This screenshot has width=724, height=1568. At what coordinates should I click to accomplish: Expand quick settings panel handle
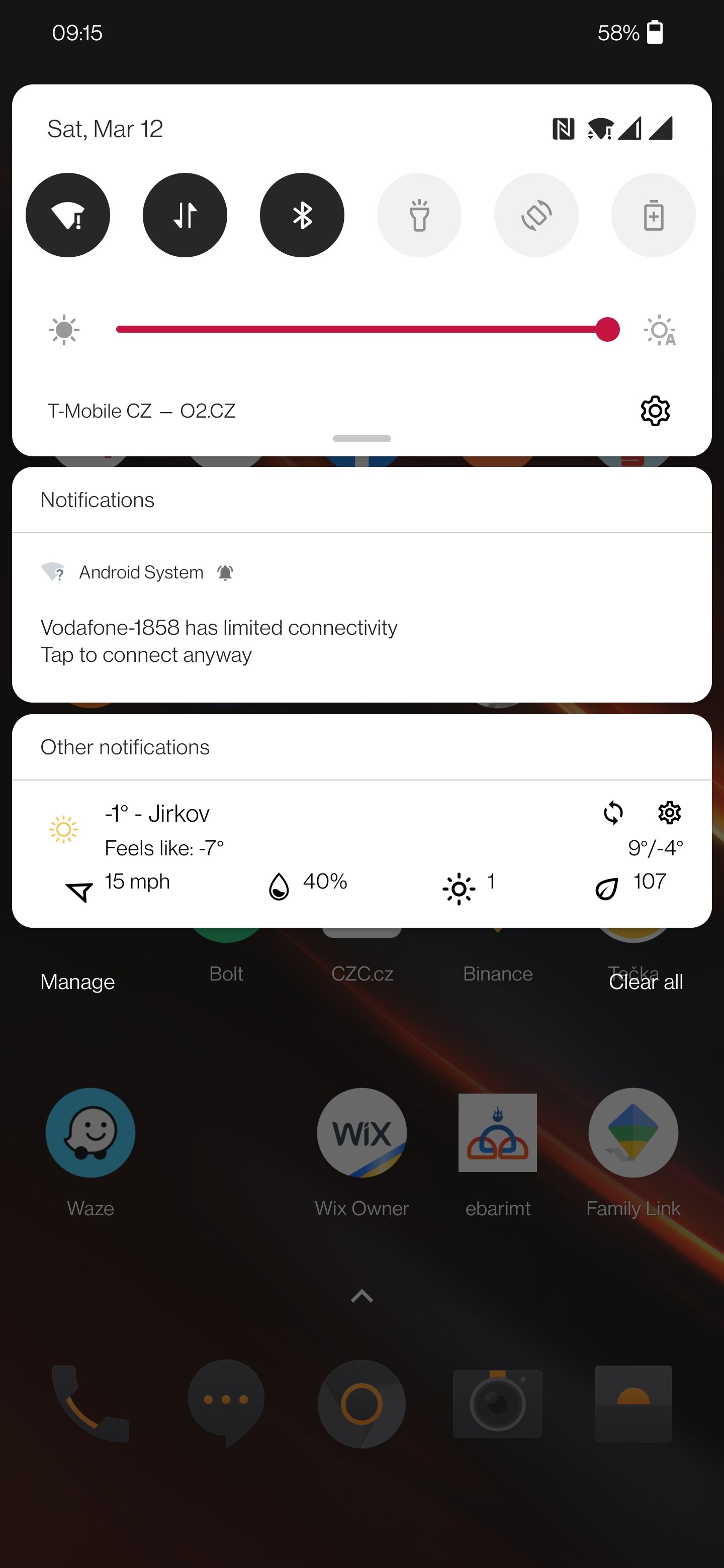pos(361,439)
